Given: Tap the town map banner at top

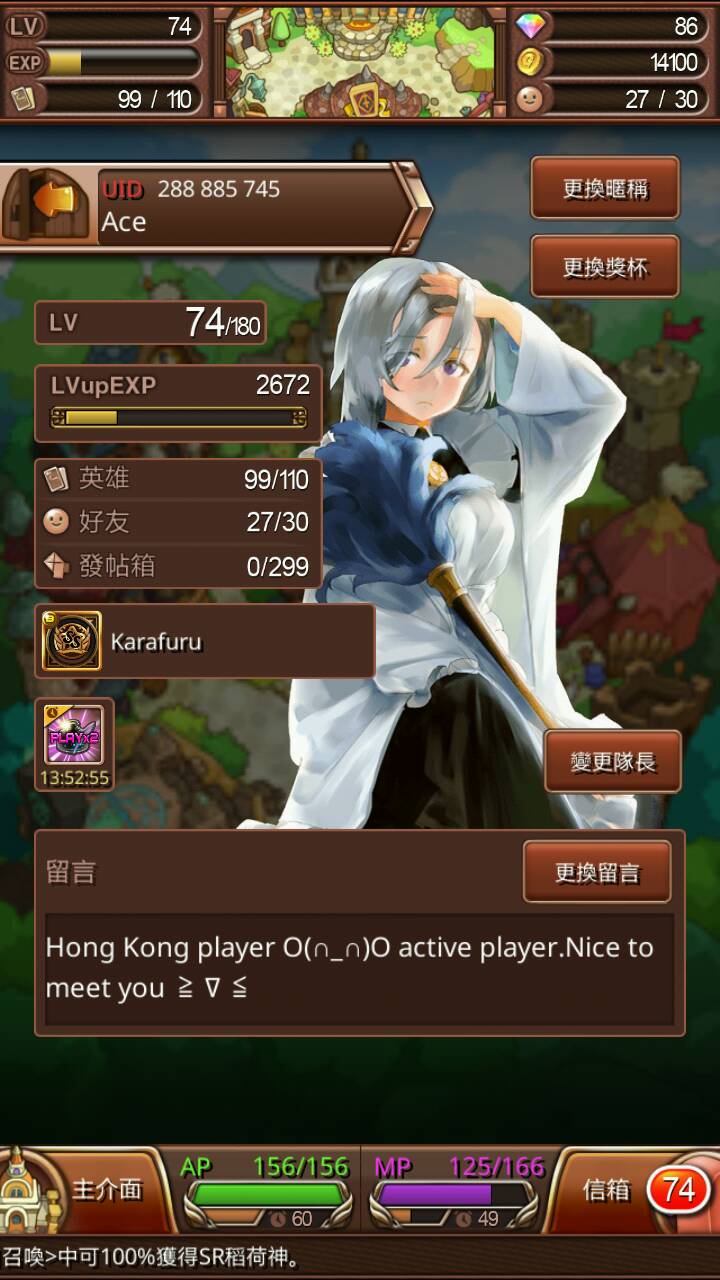Looking at the screenshot, I should pos(360,58).
